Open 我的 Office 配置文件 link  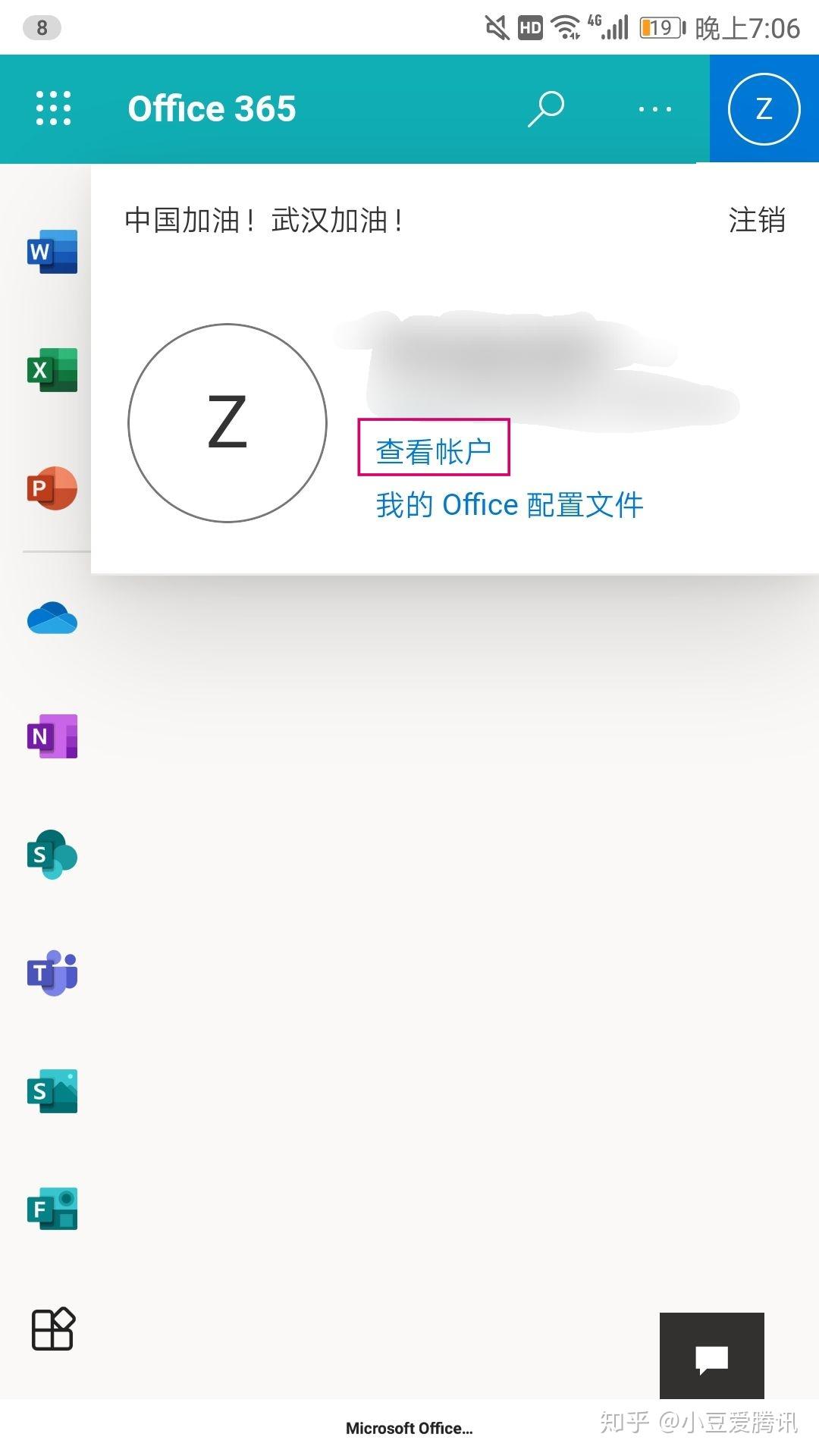click(x=509, y=504)
